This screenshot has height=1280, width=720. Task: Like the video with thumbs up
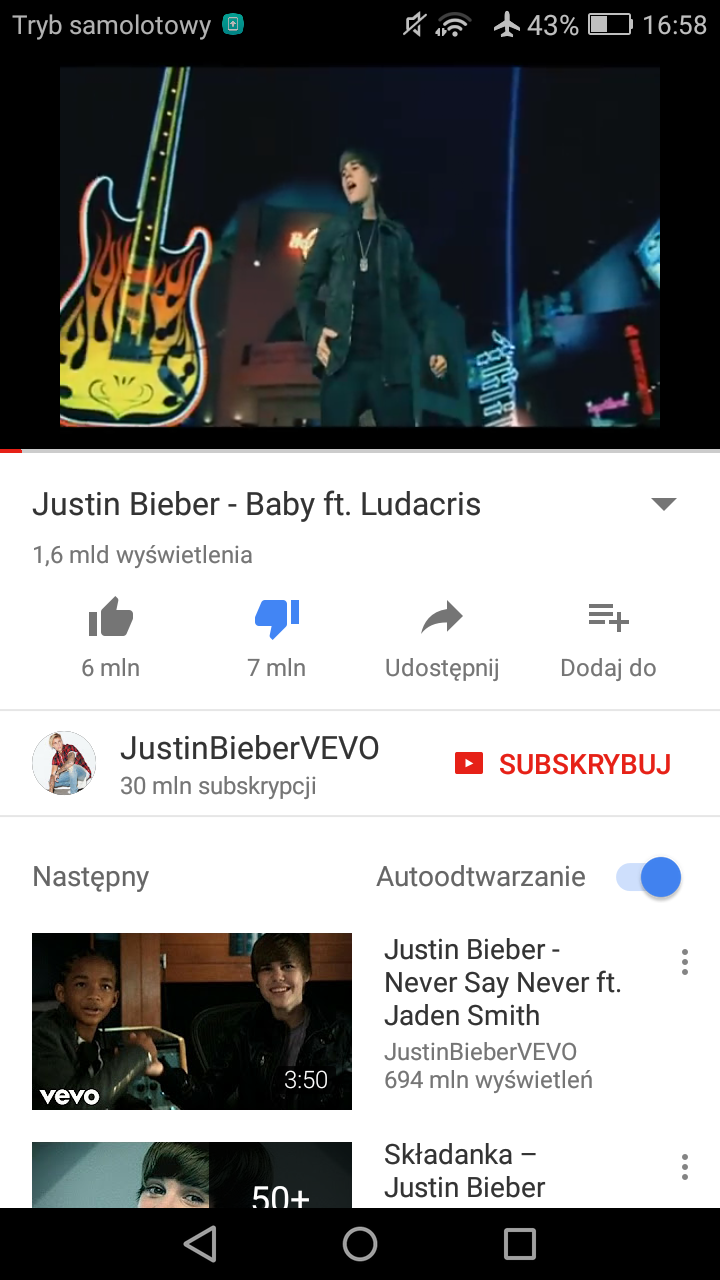111,619
